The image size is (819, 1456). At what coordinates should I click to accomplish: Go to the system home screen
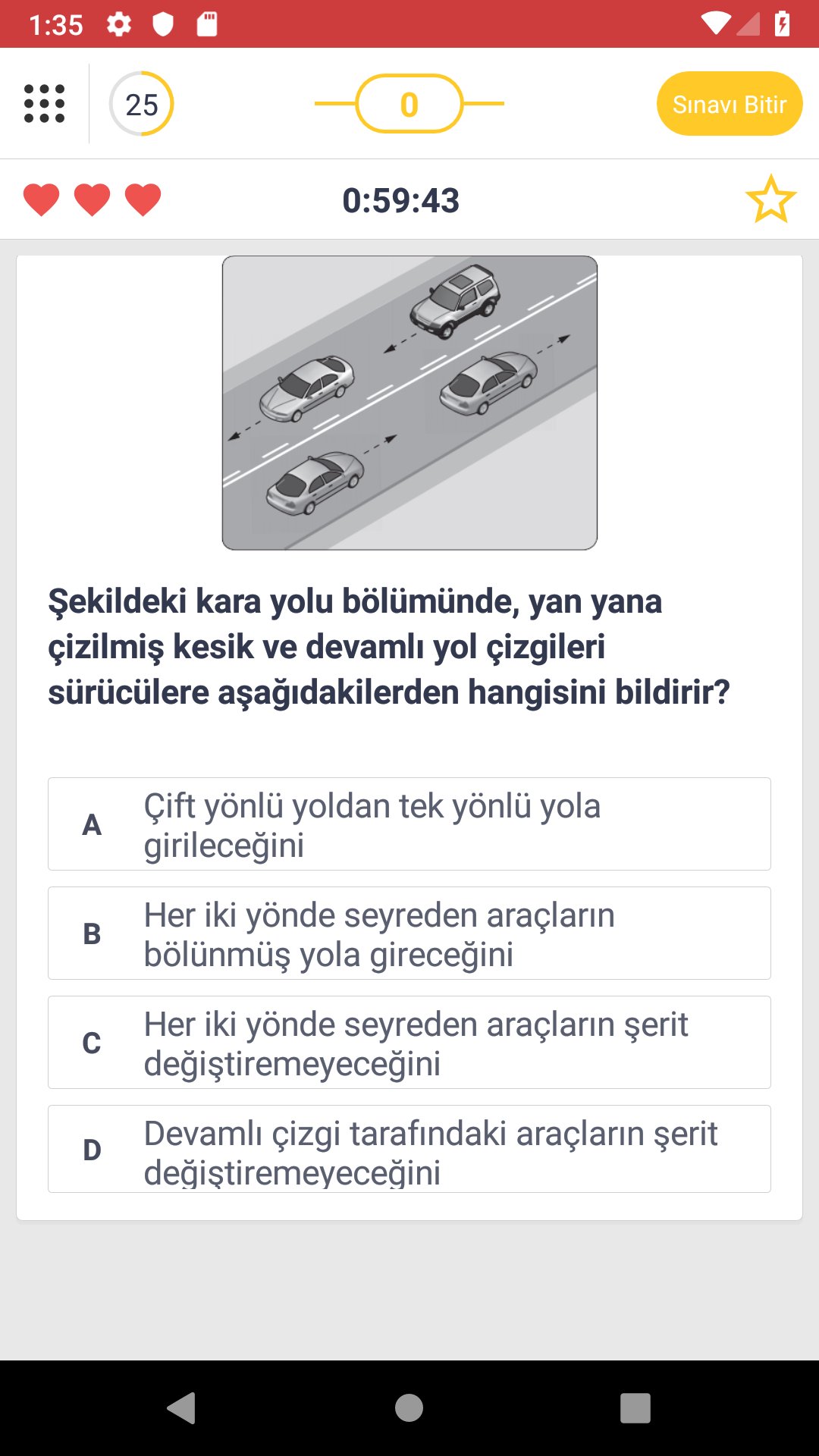point(409,1408)
